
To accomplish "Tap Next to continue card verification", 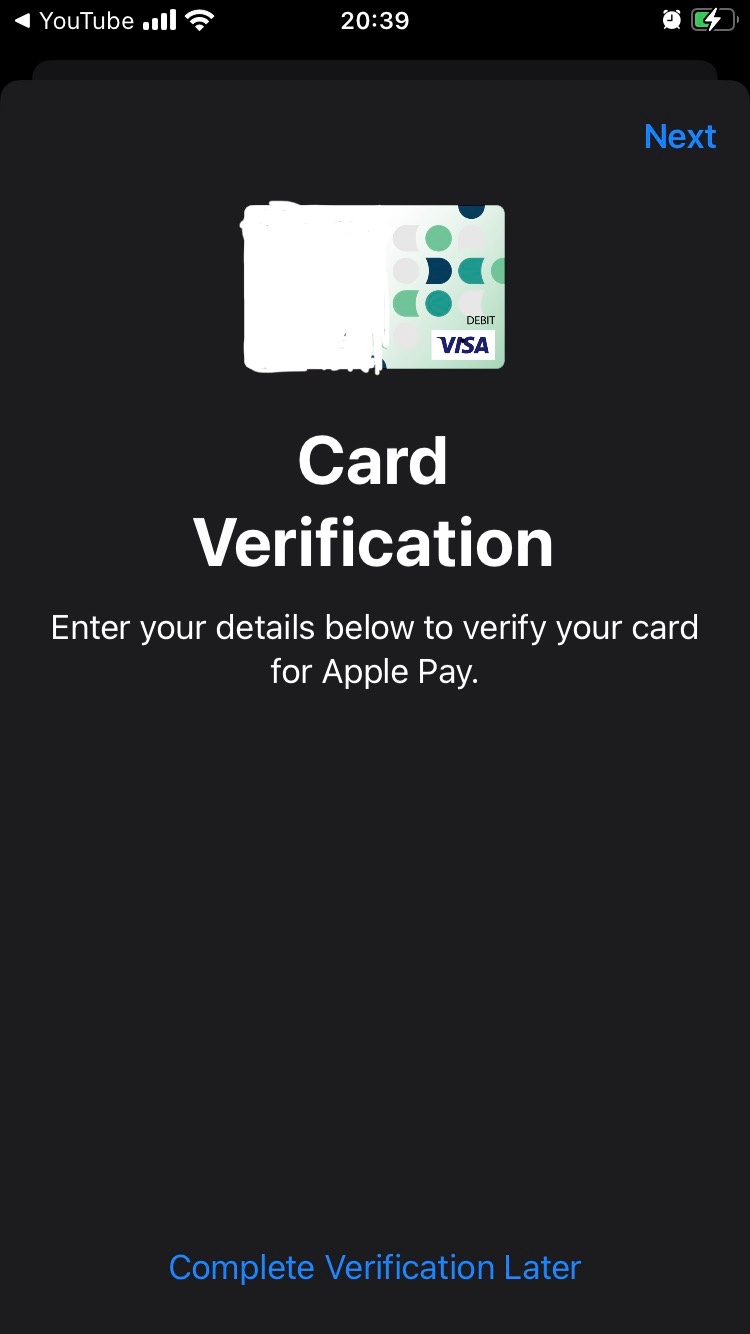I will pyautogui.click(x=680, y=136).
